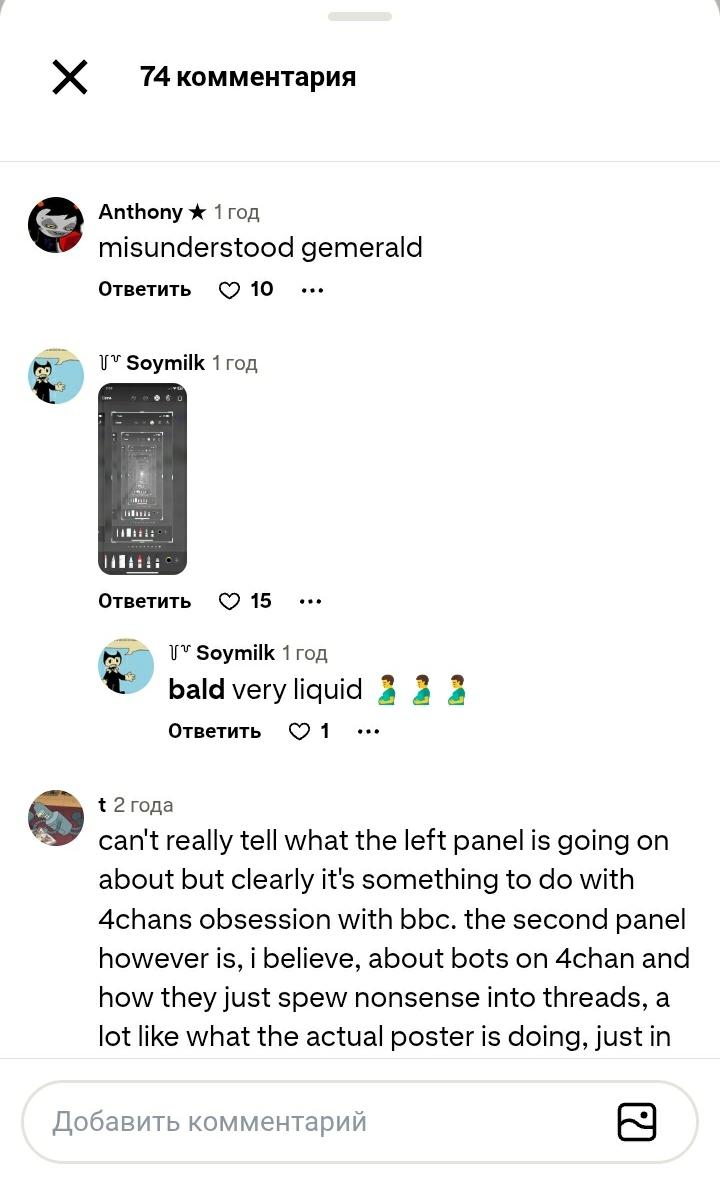Reply to Soymilk's image comment
720x1199 pixels.
(144, 601)
